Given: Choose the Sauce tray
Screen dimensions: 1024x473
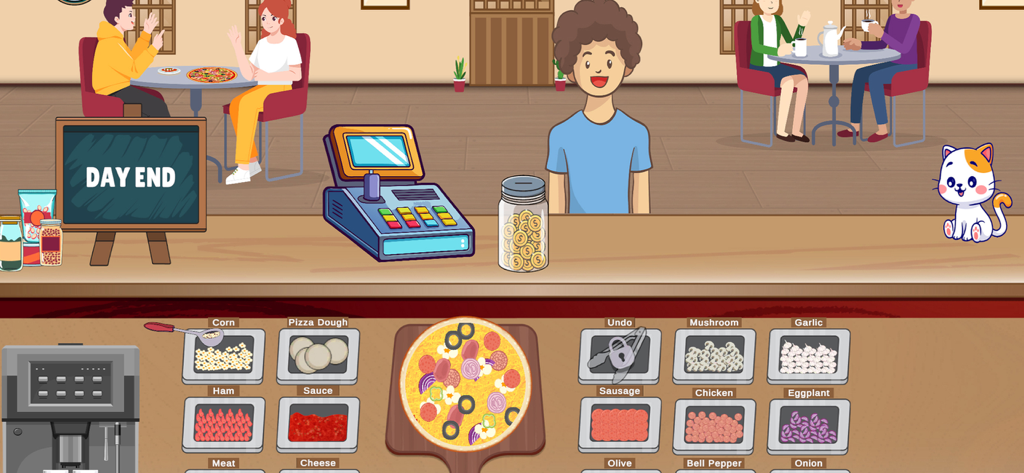Looking at the screenshot, I should pos(318,424).
